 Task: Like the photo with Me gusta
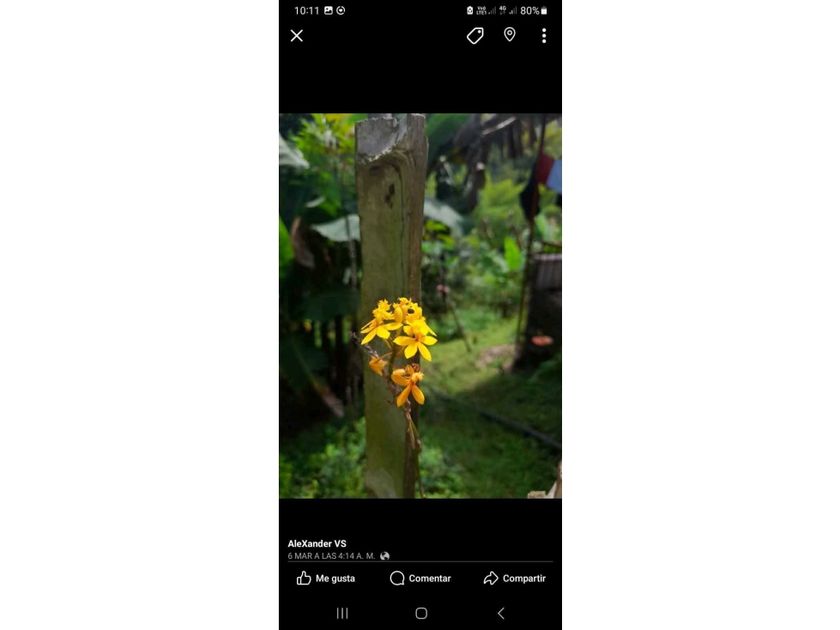[326, 578]
